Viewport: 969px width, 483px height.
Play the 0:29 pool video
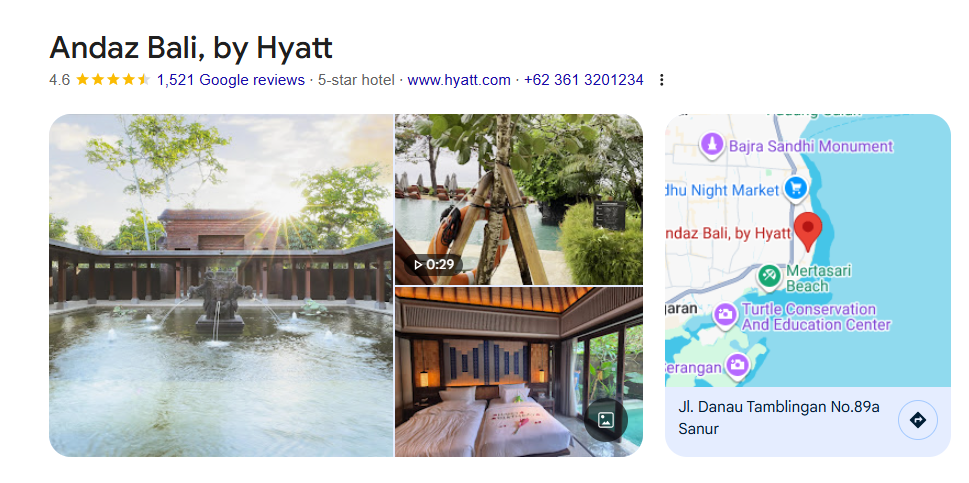pyautogui.click(x=518, y=200)
